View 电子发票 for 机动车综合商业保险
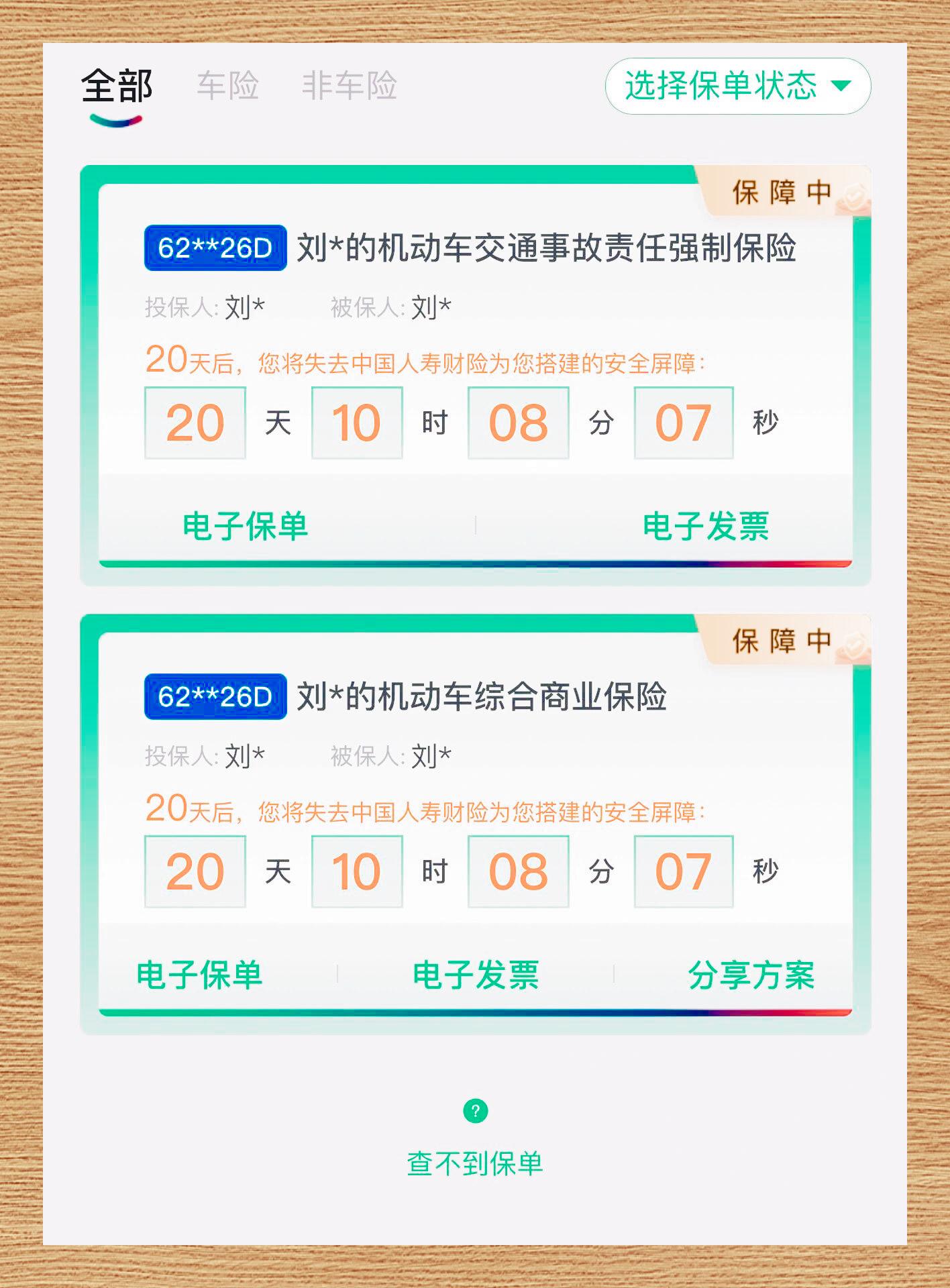This screenshot has height=1288, width=950. (476, 974)
